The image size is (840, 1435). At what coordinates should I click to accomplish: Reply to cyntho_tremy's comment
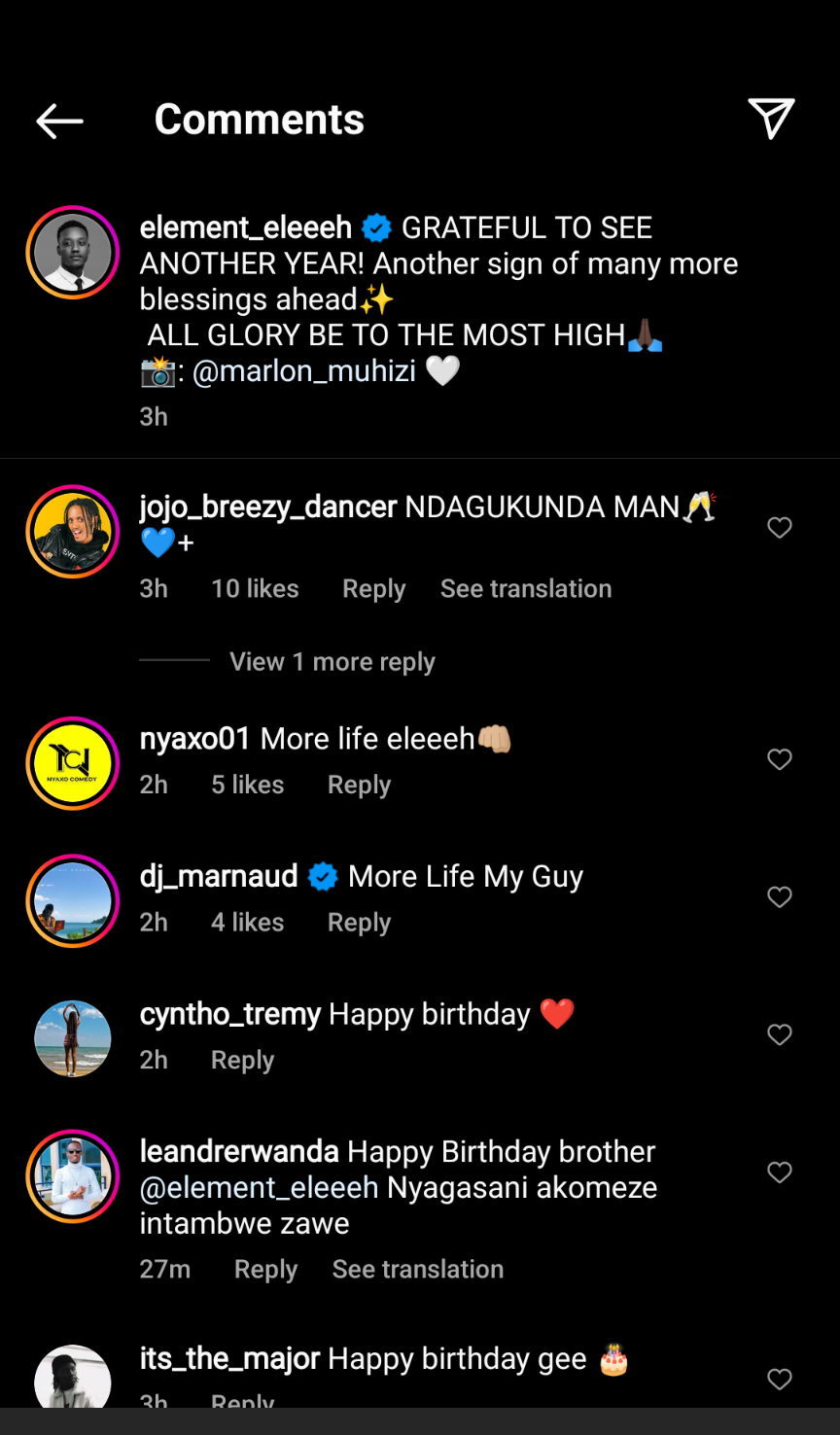(x=242, y=1060)
